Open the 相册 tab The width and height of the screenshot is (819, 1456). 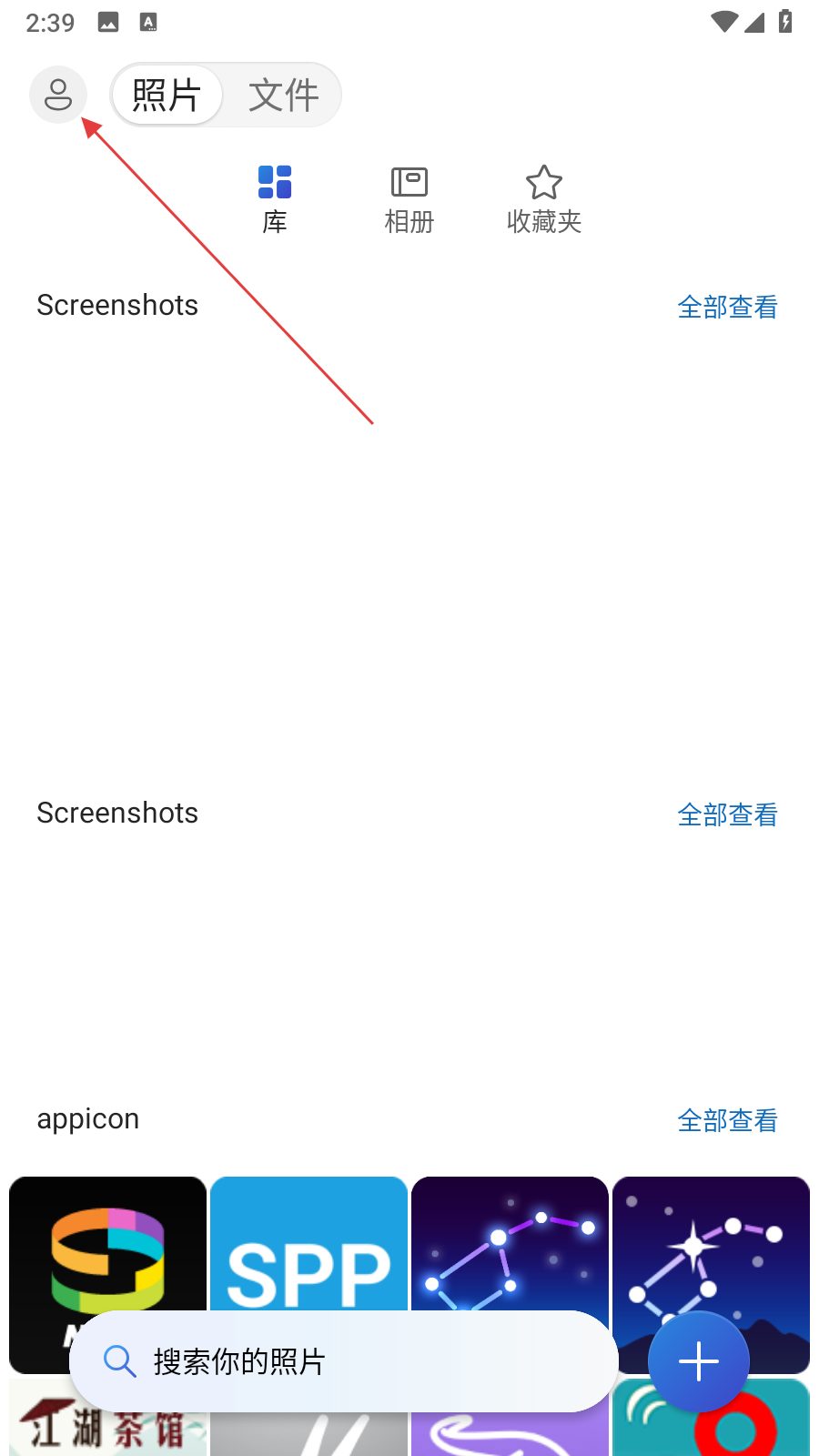pos(409,198)
